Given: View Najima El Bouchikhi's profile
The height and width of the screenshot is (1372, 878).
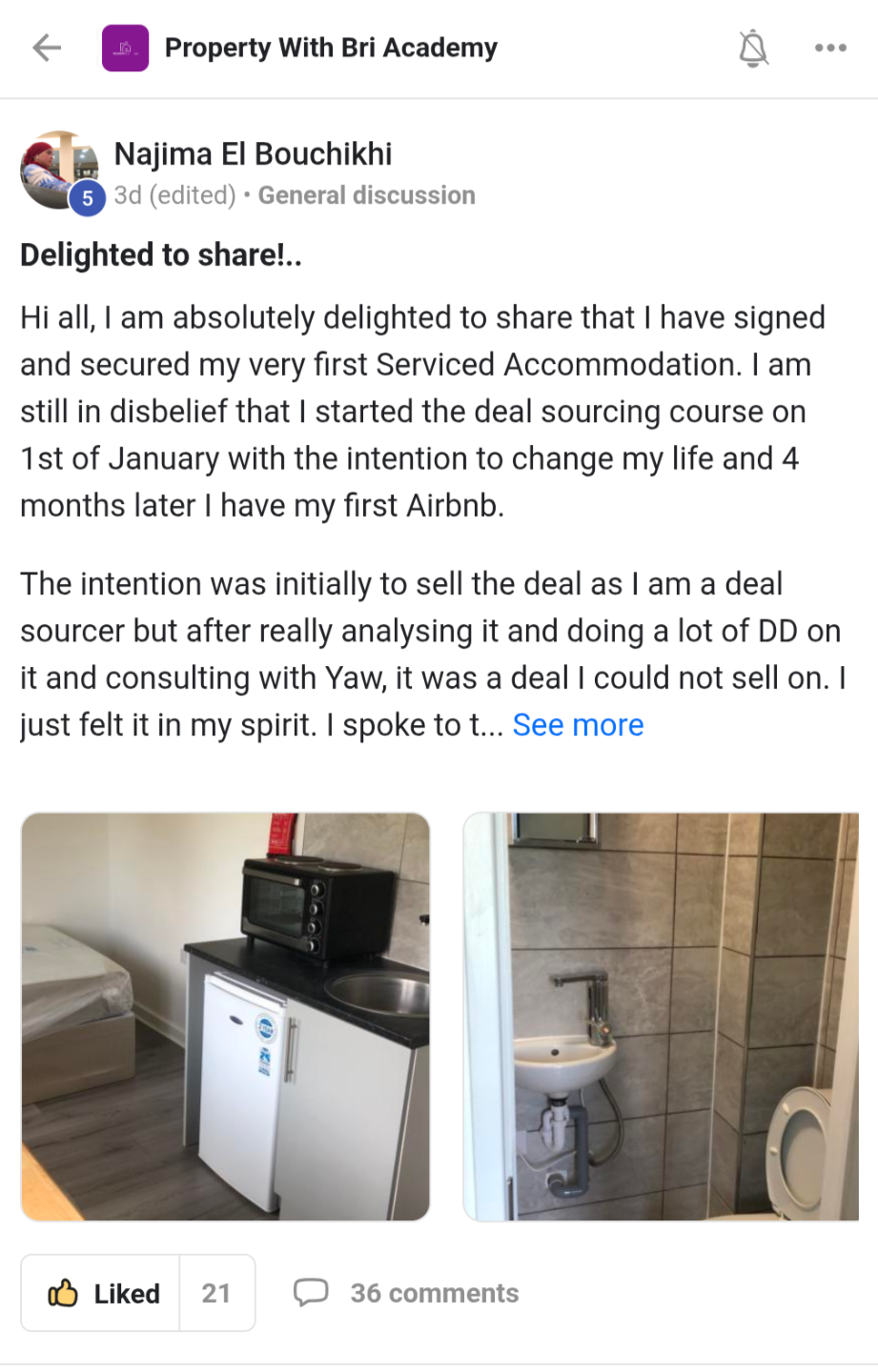Looking at the screenshot, I should click(x=253, y=154).
